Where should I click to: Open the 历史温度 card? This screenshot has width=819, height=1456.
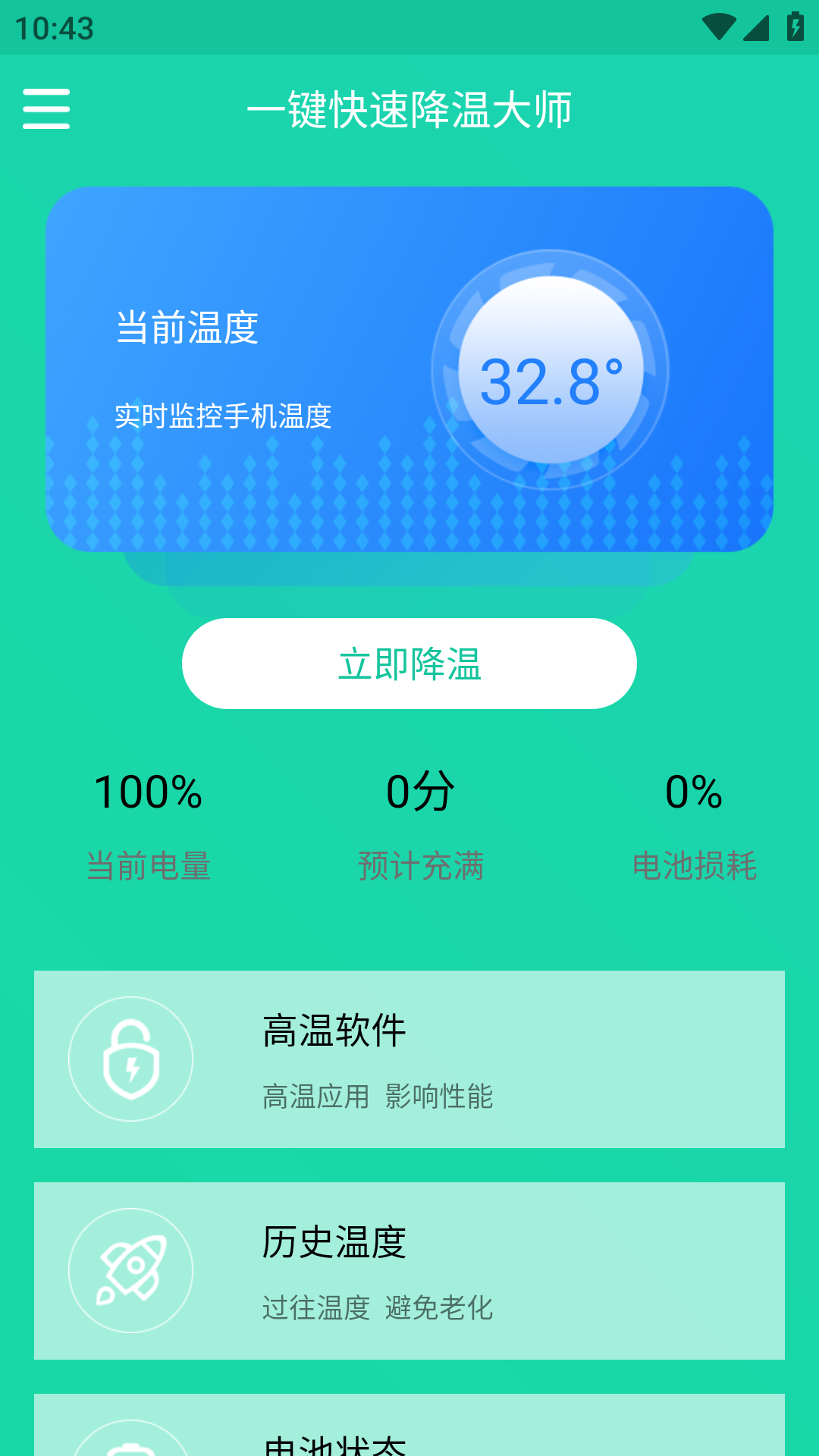point(409,1271)
